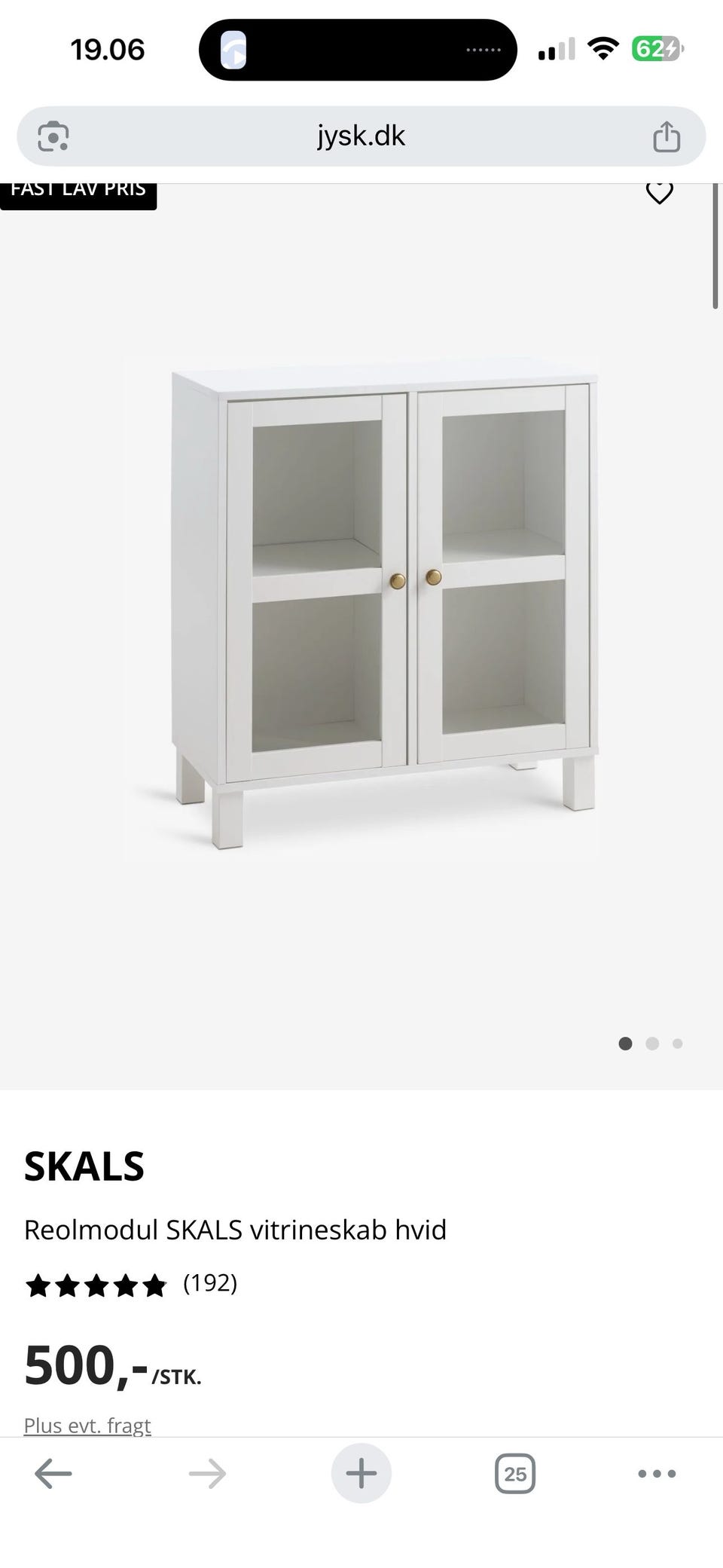Open the lens search icon in address bar
723x1568 pixels.
[x=53, y=136]
